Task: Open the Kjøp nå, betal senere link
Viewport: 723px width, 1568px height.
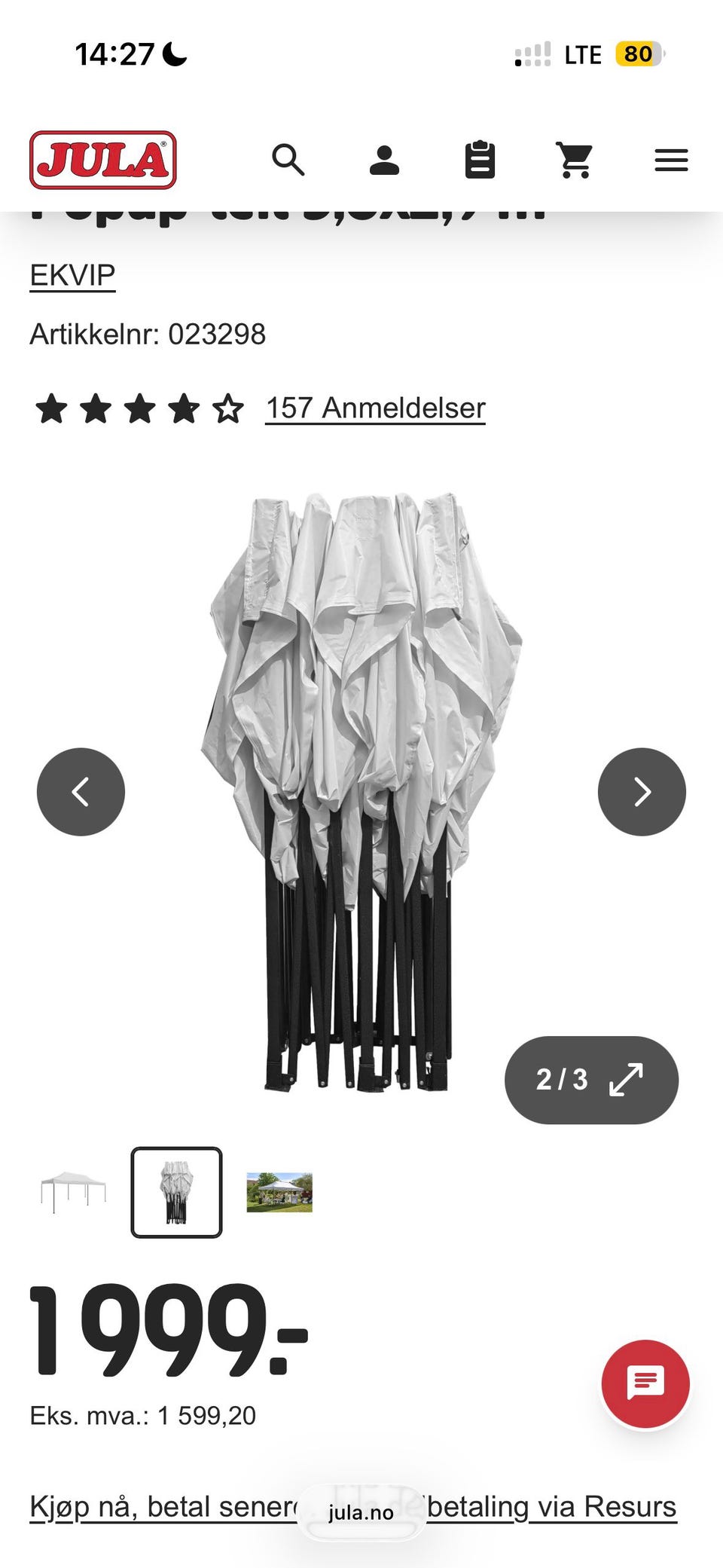Action: (164, 1507)
